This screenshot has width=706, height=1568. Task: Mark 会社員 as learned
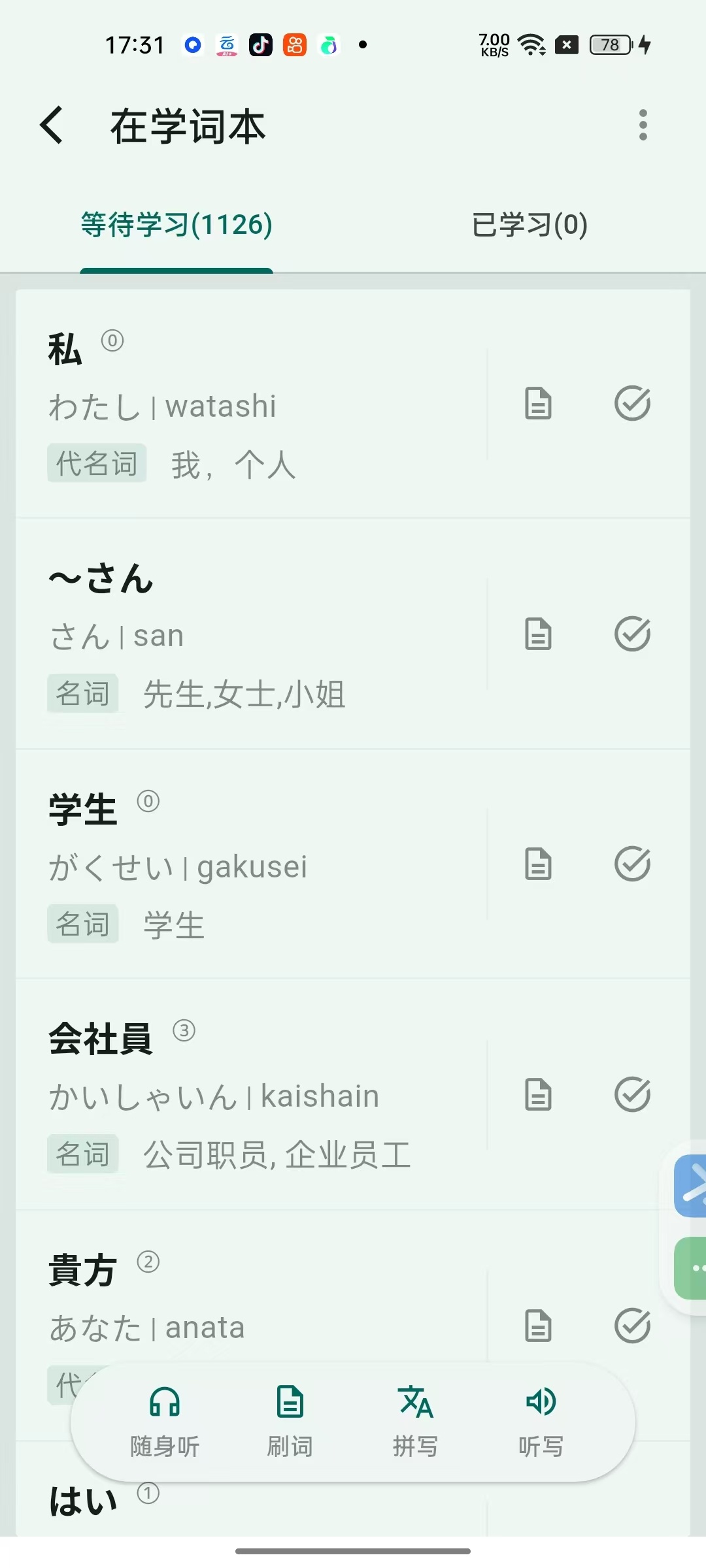tap(632, 1094)
